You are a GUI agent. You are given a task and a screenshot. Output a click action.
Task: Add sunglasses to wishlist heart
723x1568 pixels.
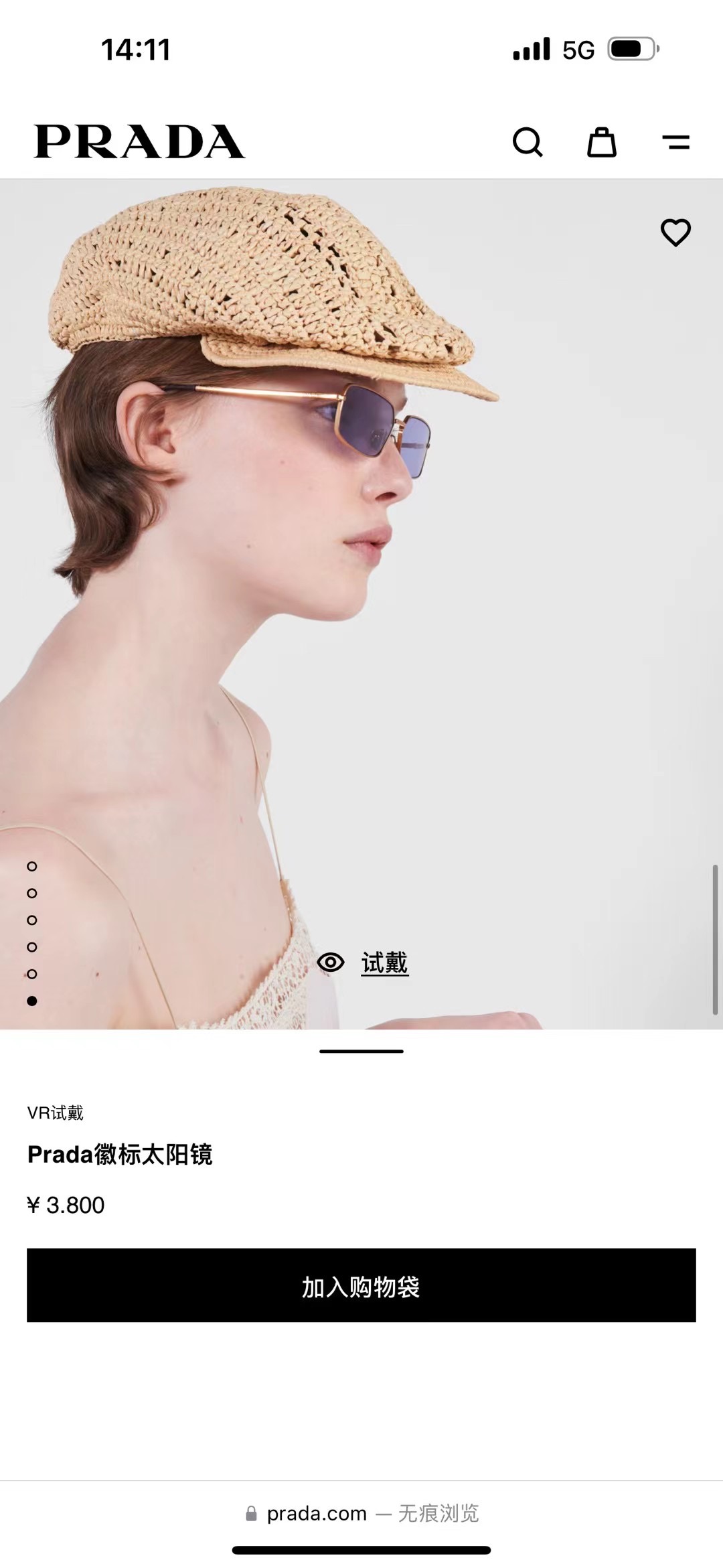coord(675,233)
